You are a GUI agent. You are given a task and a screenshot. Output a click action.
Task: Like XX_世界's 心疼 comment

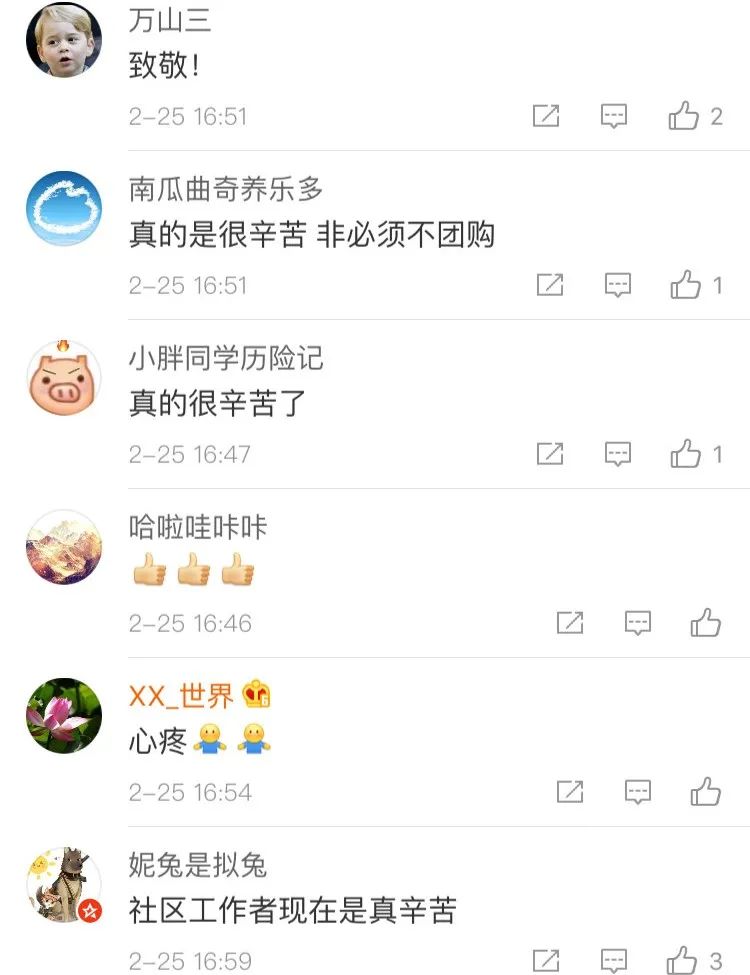pos(706,793)
